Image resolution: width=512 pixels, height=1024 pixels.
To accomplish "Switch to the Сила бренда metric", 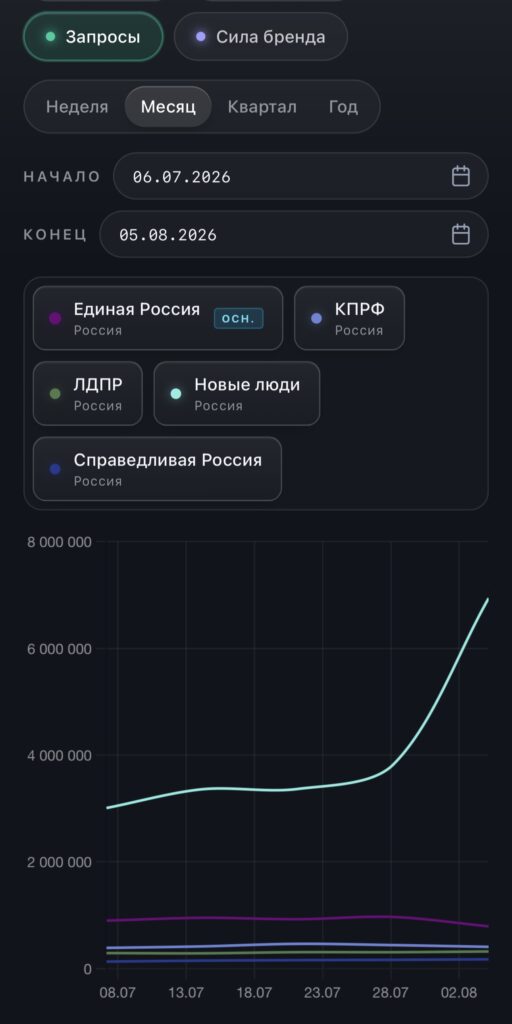I will coord(261,37).
